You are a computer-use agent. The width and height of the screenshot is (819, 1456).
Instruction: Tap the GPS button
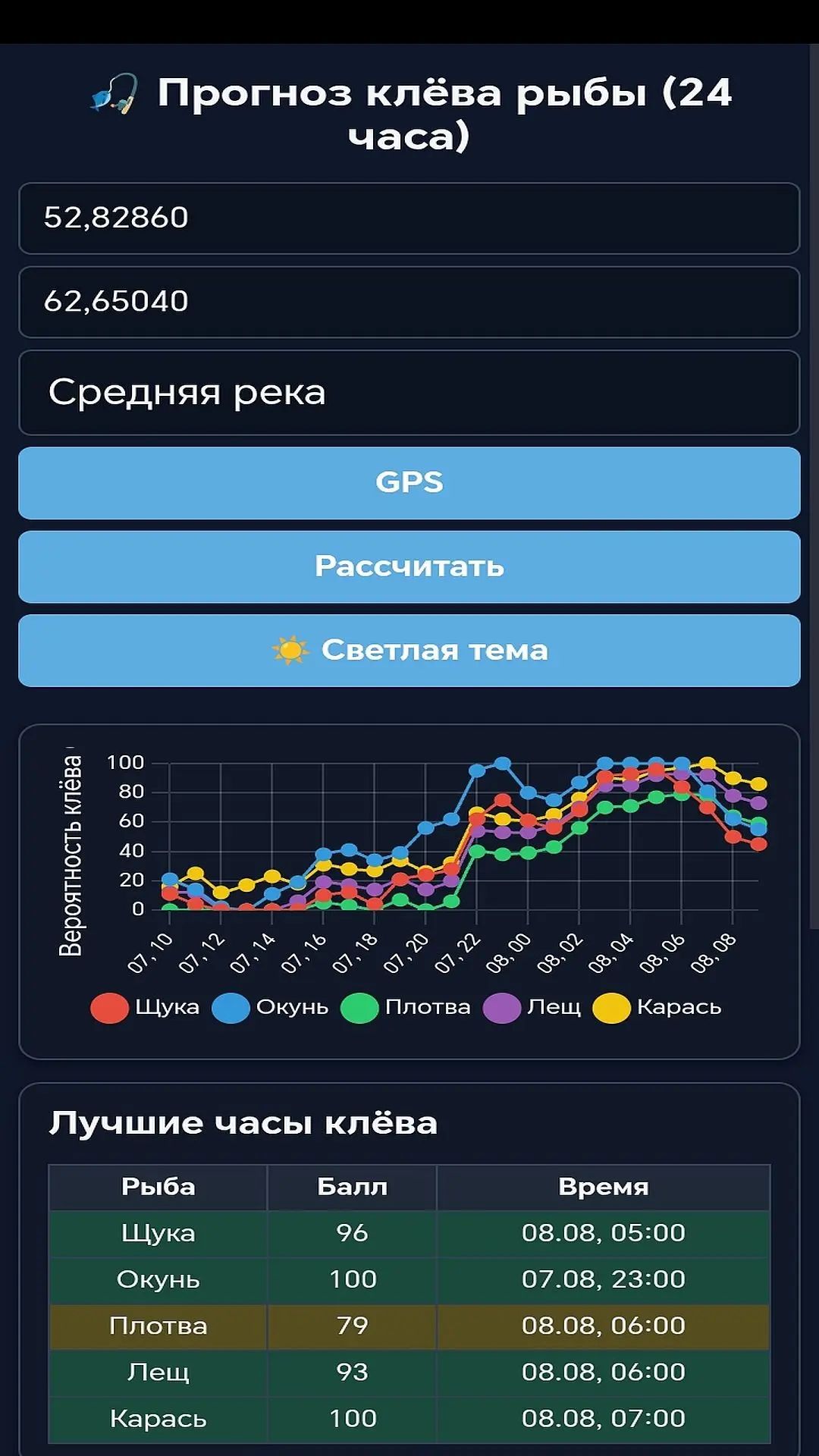409,483
